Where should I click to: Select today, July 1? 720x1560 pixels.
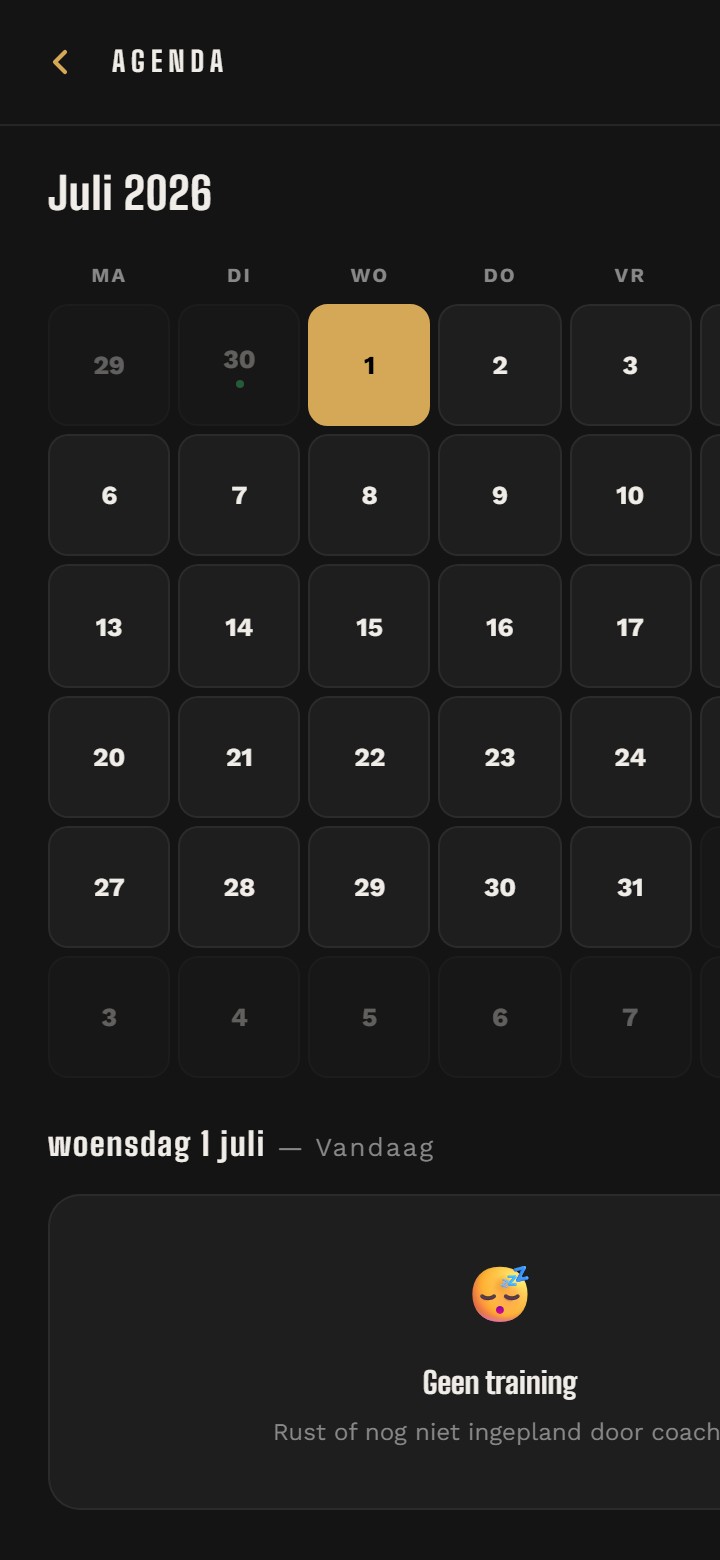click(x=369, y=365)
